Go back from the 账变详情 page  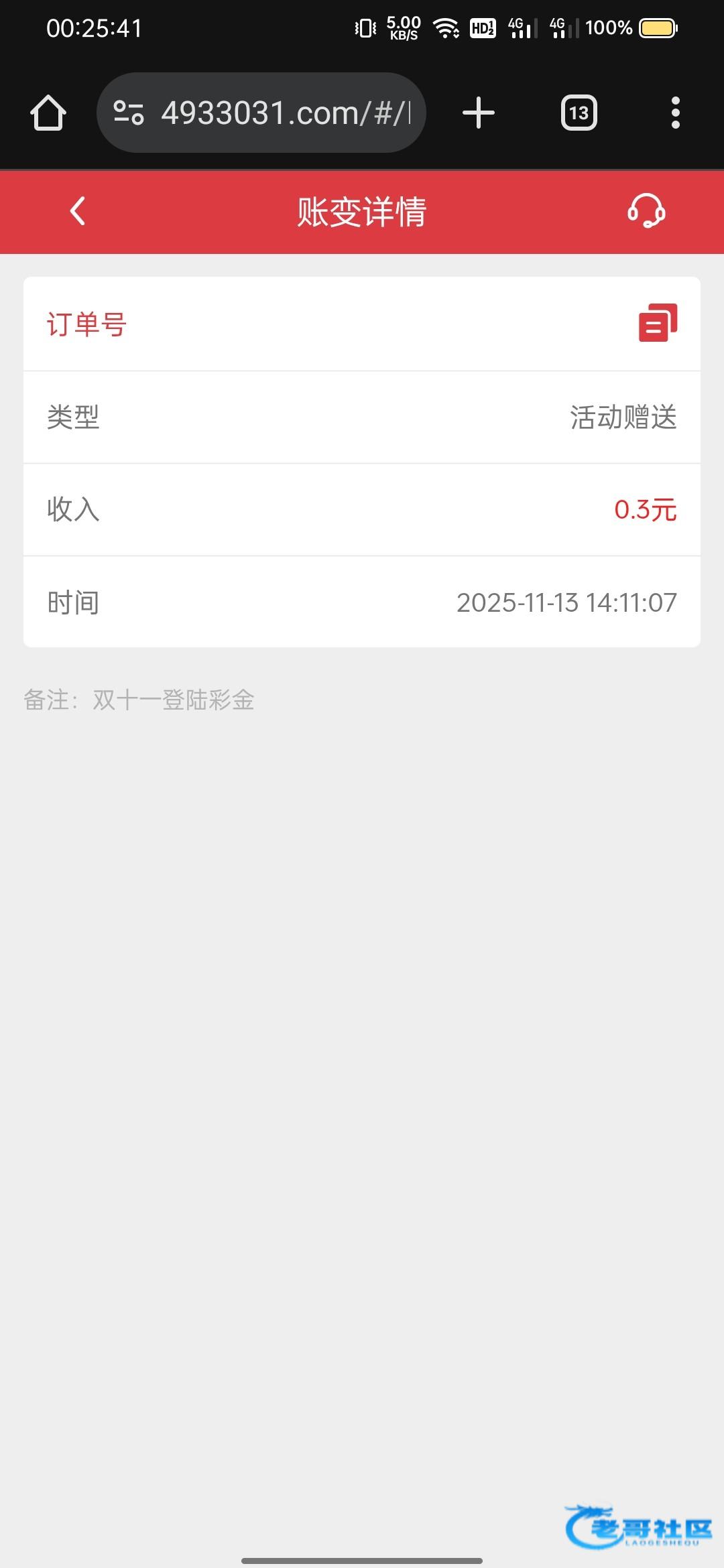pyautogui.click(x=78, y=211)
